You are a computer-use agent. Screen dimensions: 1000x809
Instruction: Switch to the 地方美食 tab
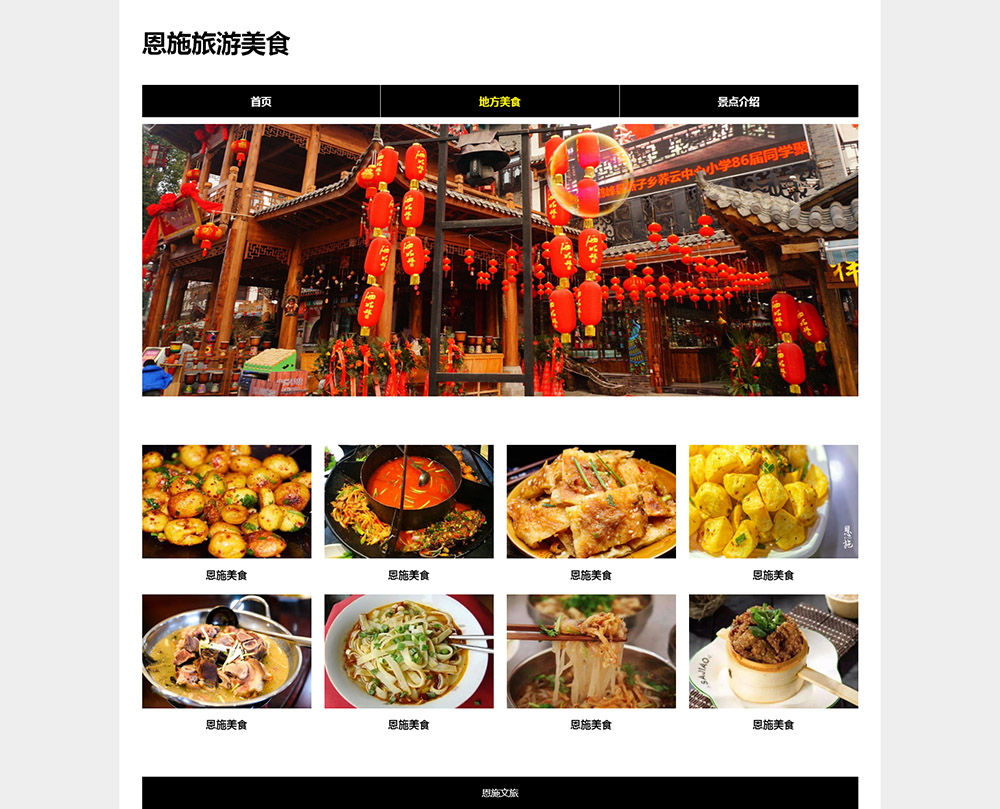[x=500, y=101]
